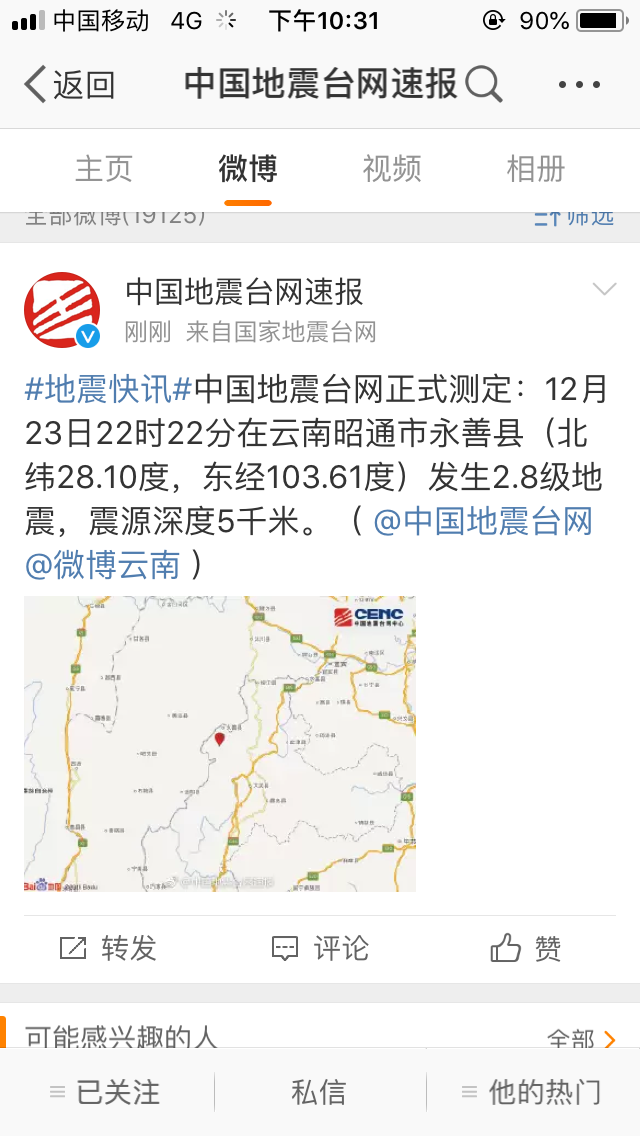The height and width of the screenshot is (1136, 640).
Task: Select the 微博 tab
Action: pyautogui.click(x=248, y=169)
